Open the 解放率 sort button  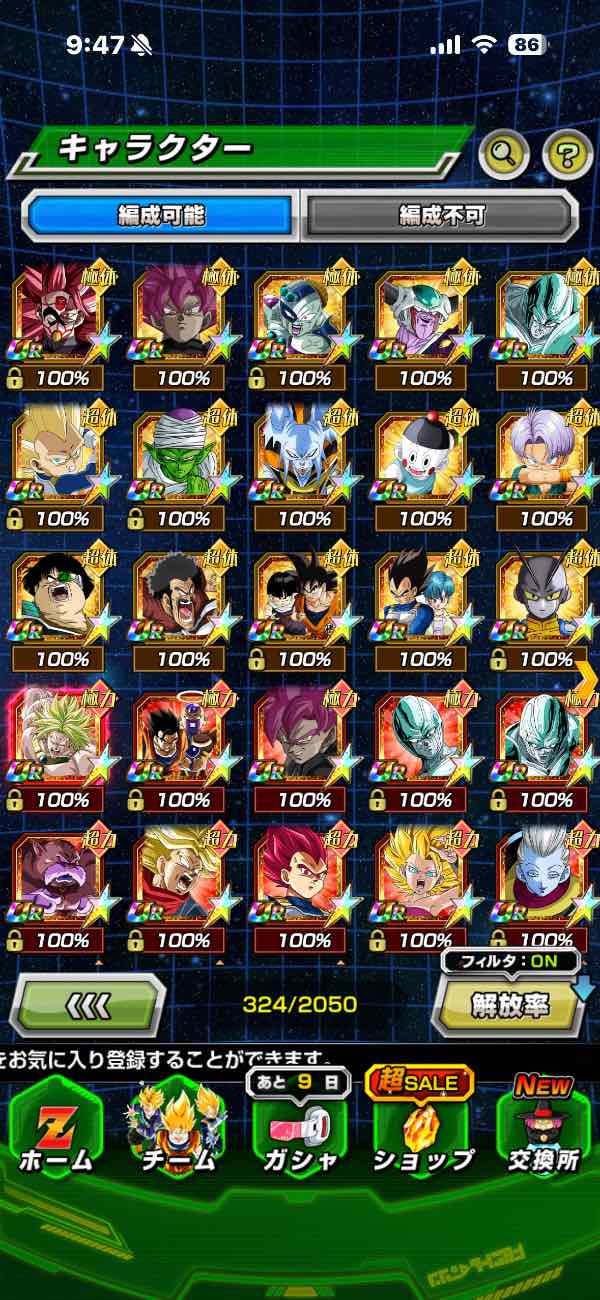tap(509, 1005)
